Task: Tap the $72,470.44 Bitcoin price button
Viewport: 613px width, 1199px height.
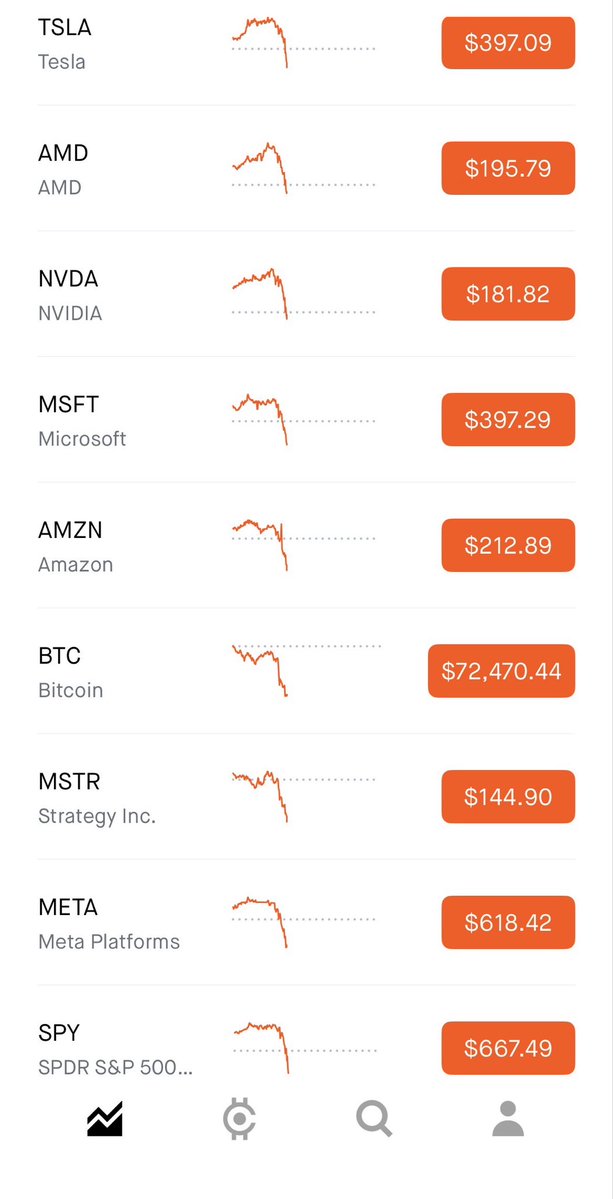Action: pos(501,671)
